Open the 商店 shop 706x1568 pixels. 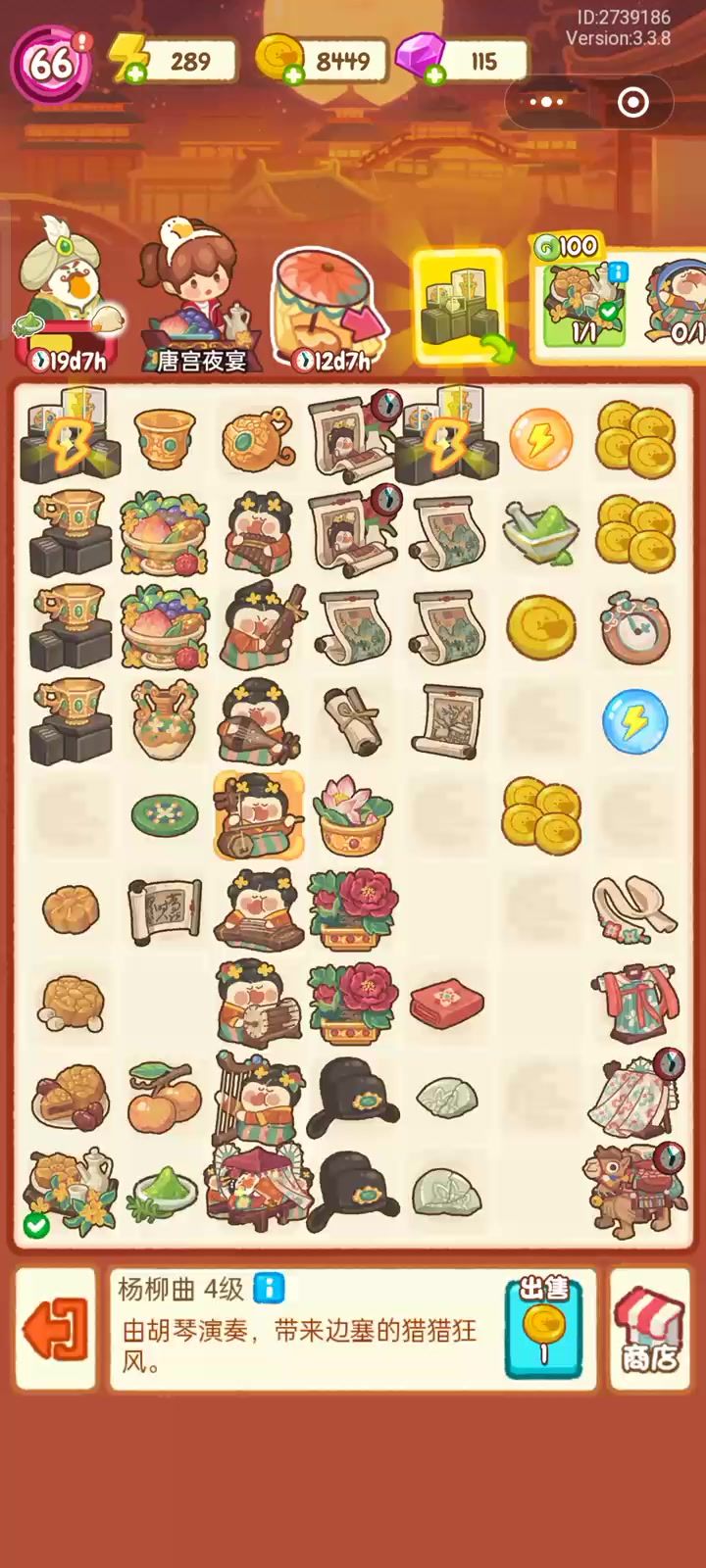tap(649, 1329)
